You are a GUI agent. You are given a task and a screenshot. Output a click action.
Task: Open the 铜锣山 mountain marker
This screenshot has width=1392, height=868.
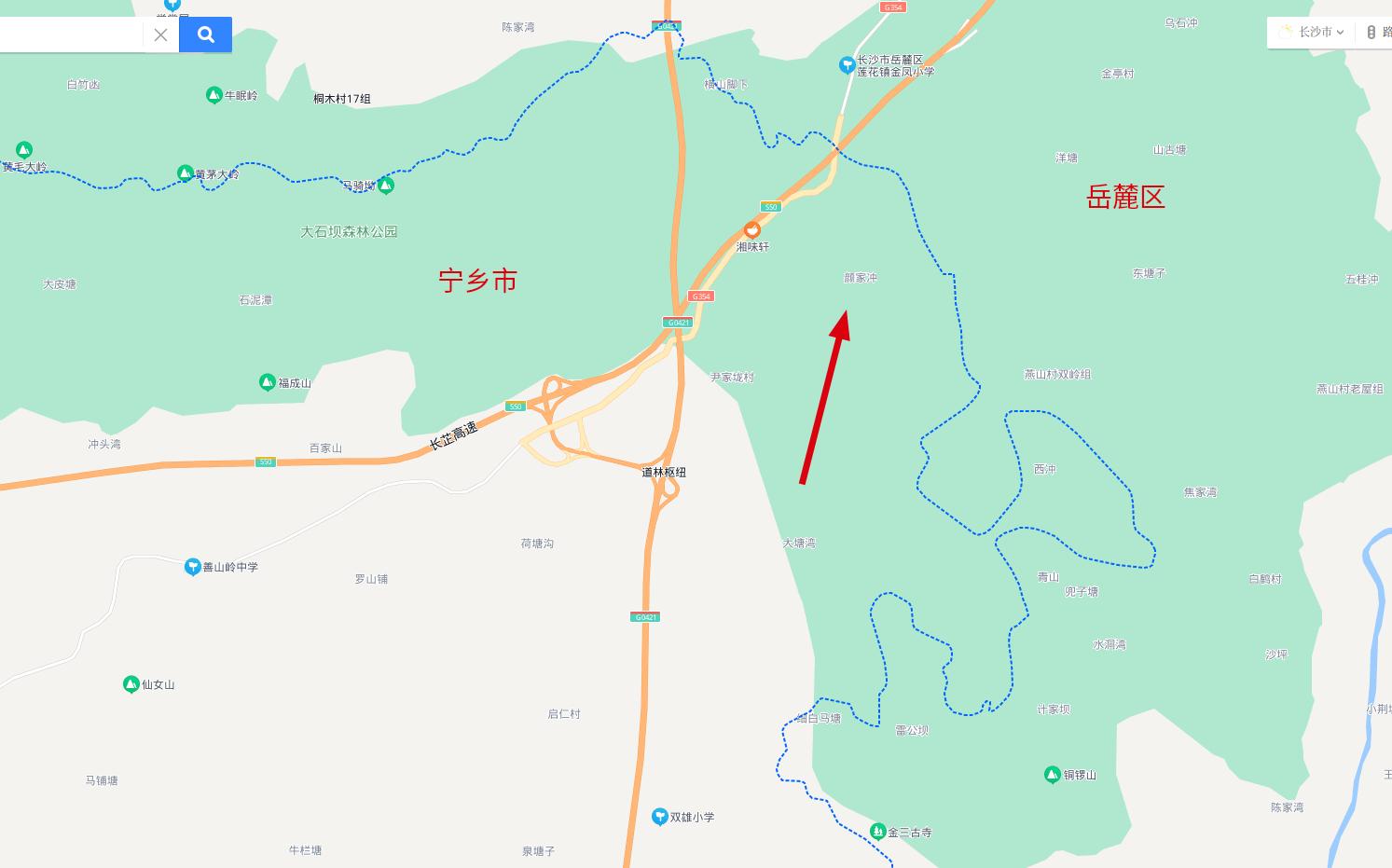click(1052, 775)
